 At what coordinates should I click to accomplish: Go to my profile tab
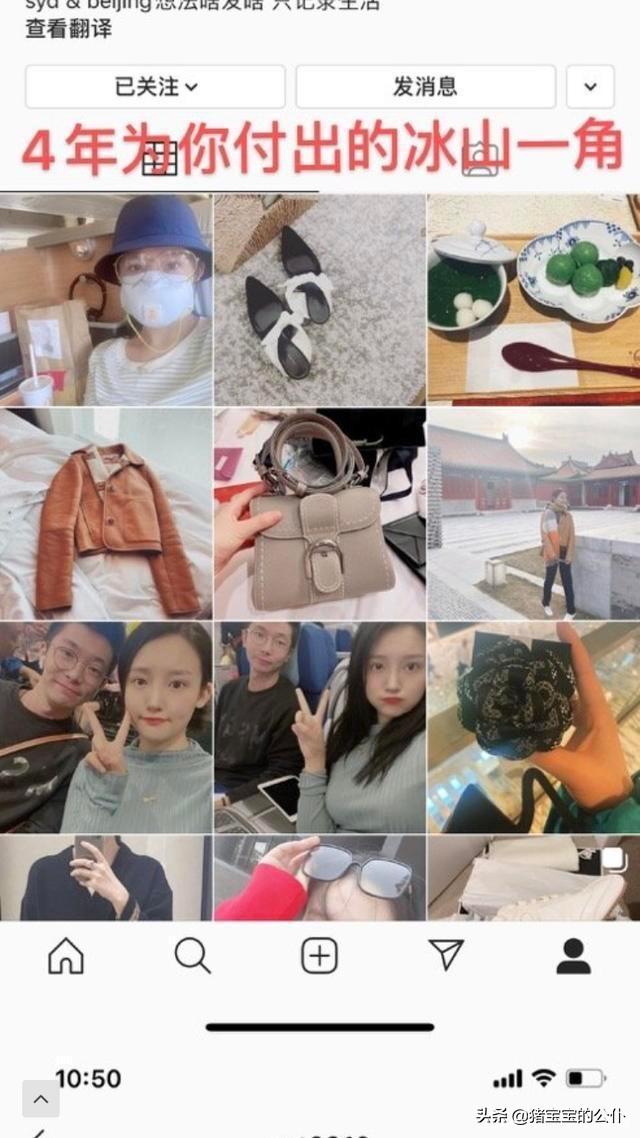573,956
